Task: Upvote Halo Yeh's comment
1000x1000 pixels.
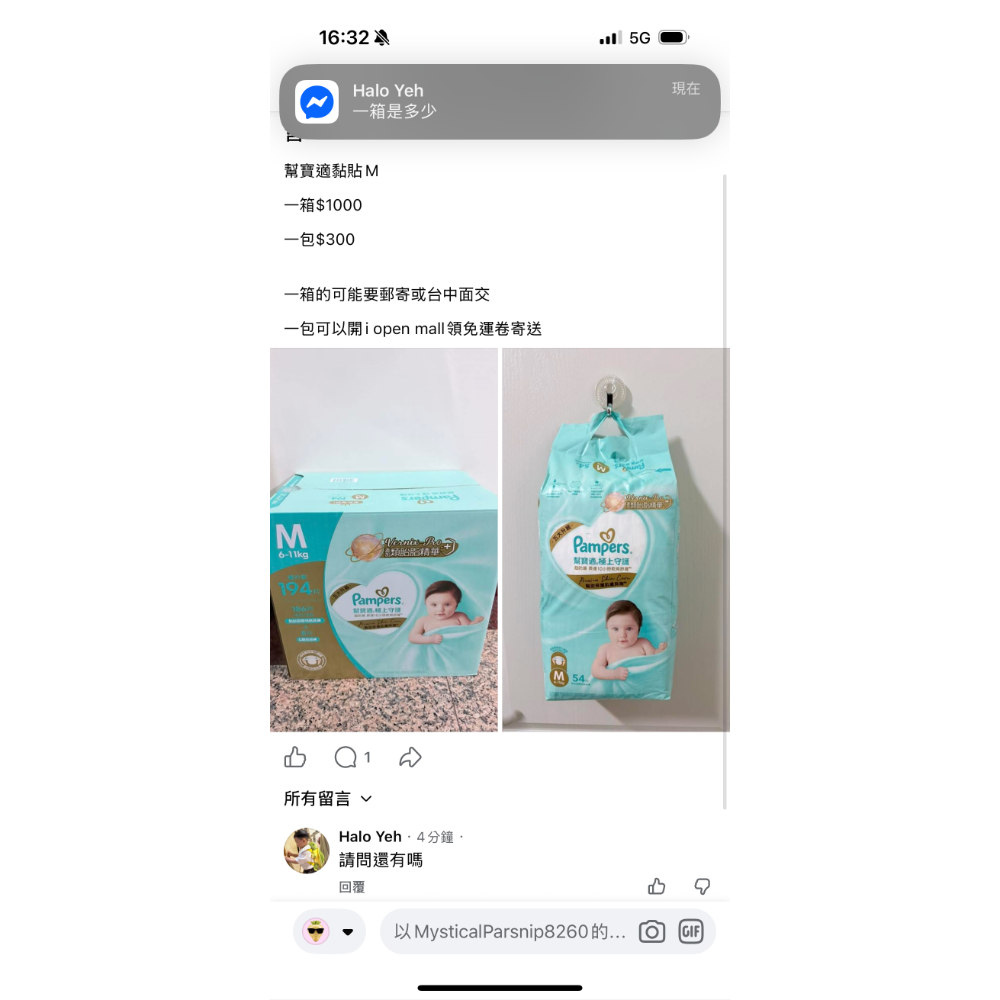Action: 657,886
